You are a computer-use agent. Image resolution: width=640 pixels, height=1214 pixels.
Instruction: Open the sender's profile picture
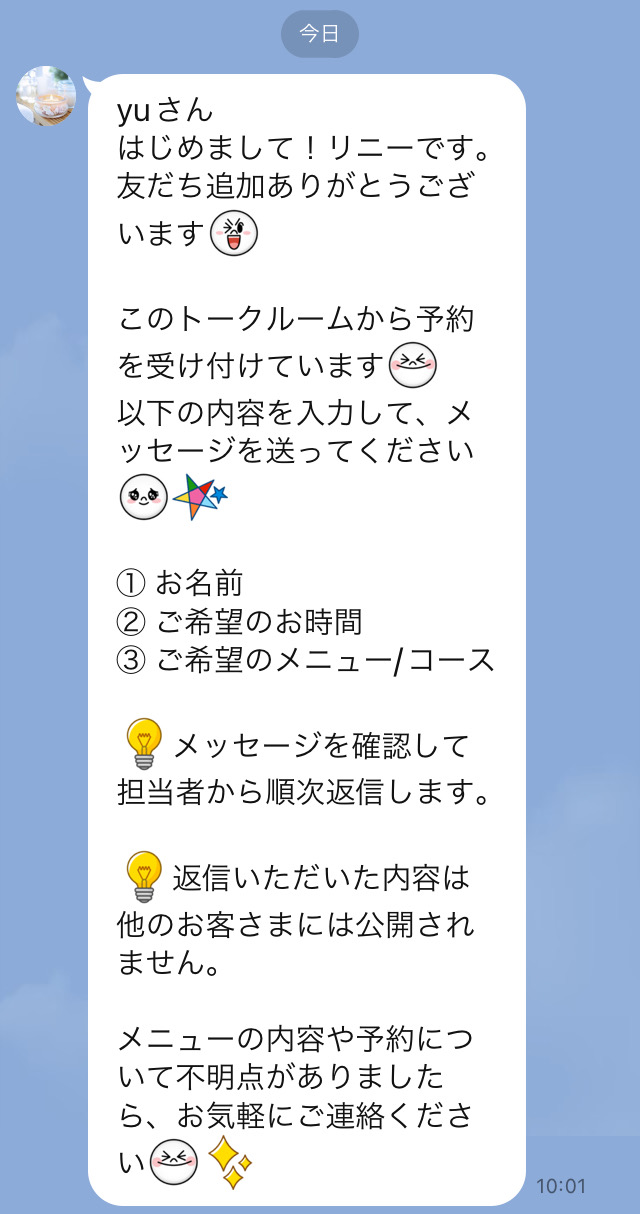pos(46,97)
